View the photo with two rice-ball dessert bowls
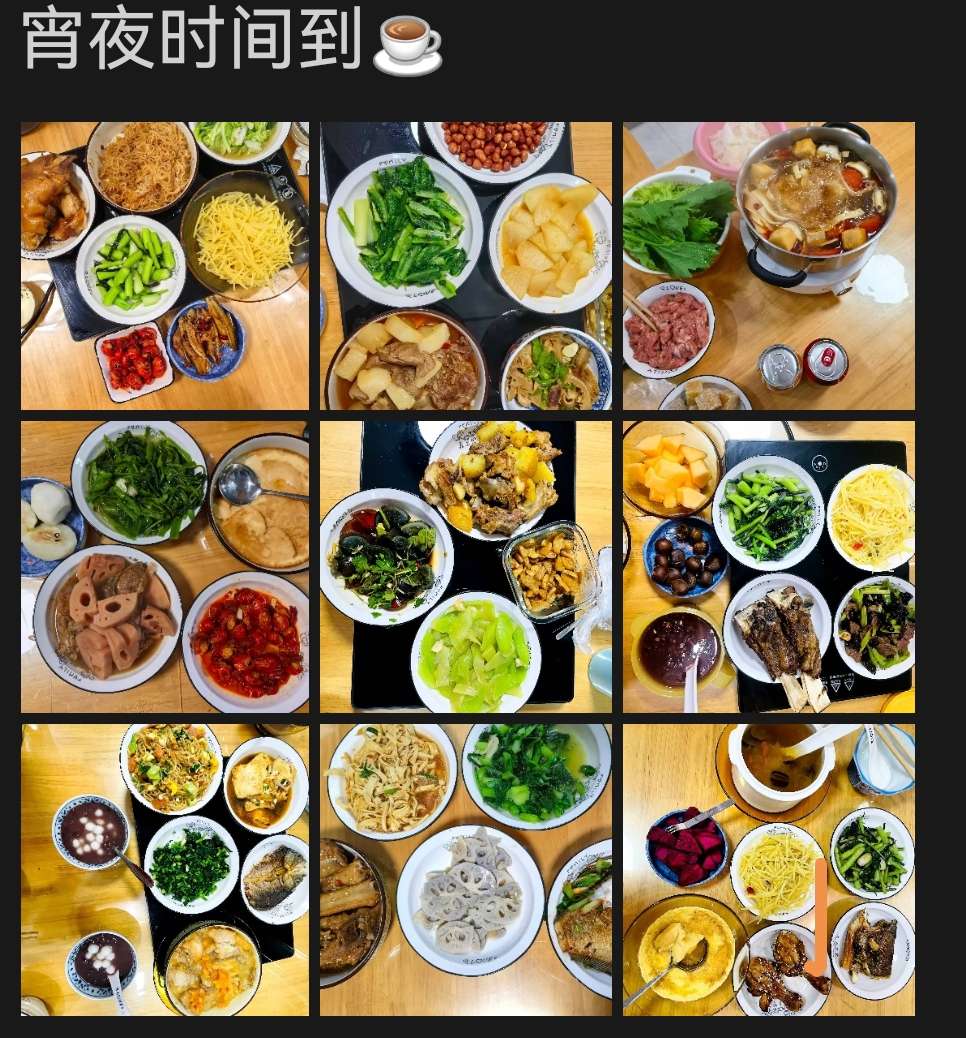This screenshot has height=1038, width=966. [165, 869]
